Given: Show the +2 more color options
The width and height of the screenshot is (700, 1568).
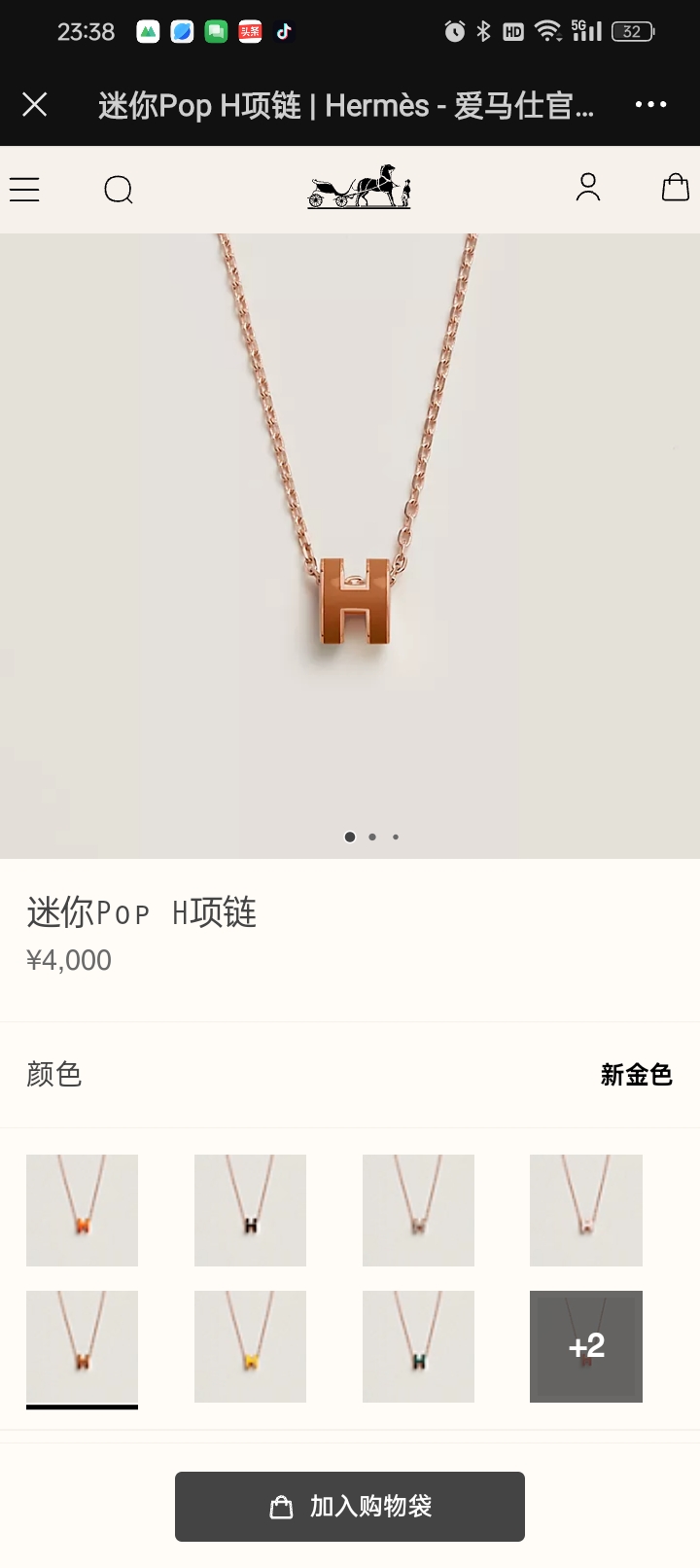Looking at the screenshot, I should pyautogui.click(x=585, y=1346).
